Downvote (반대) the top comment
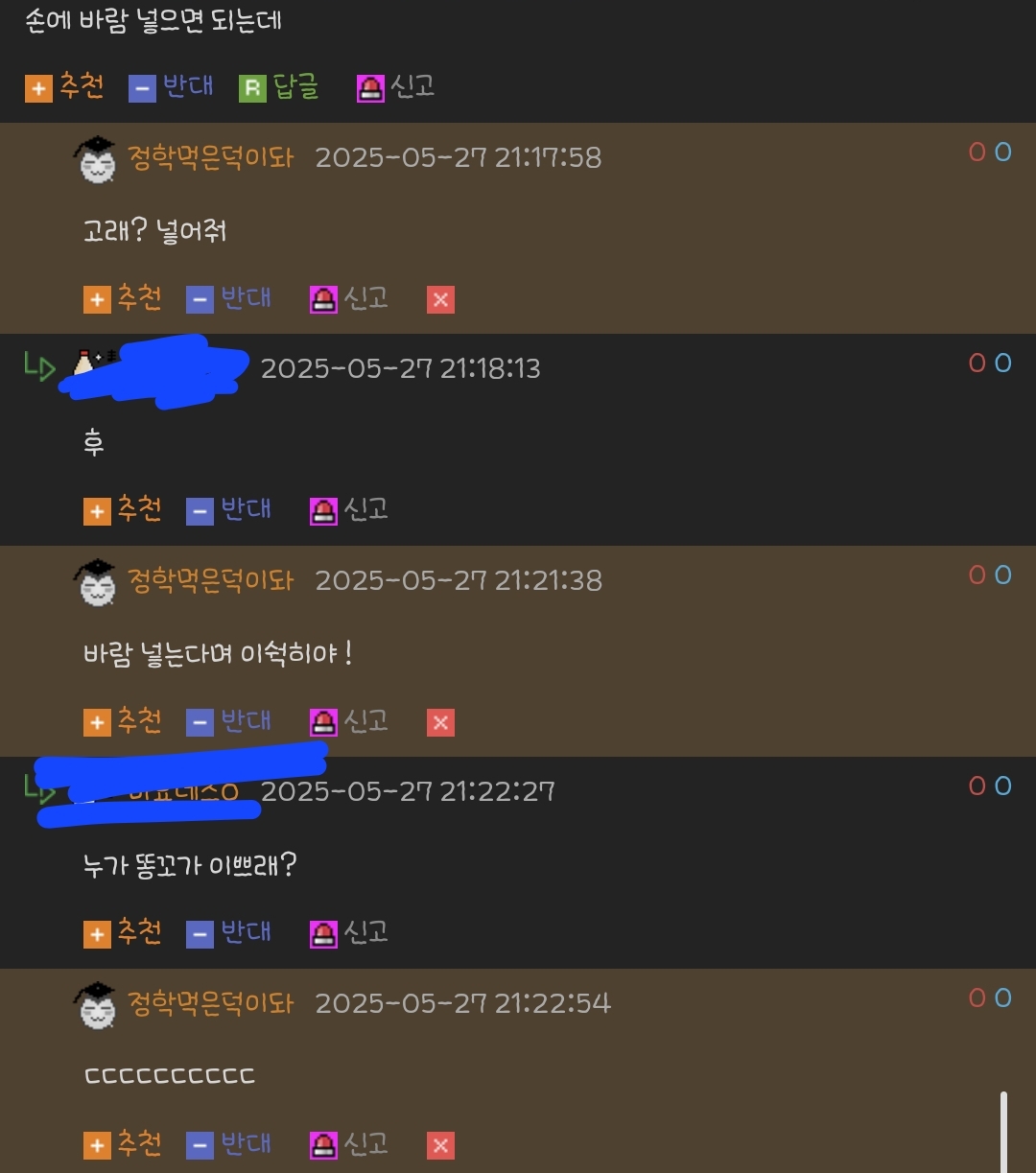 pyautogui.click(x=171, y=88)
